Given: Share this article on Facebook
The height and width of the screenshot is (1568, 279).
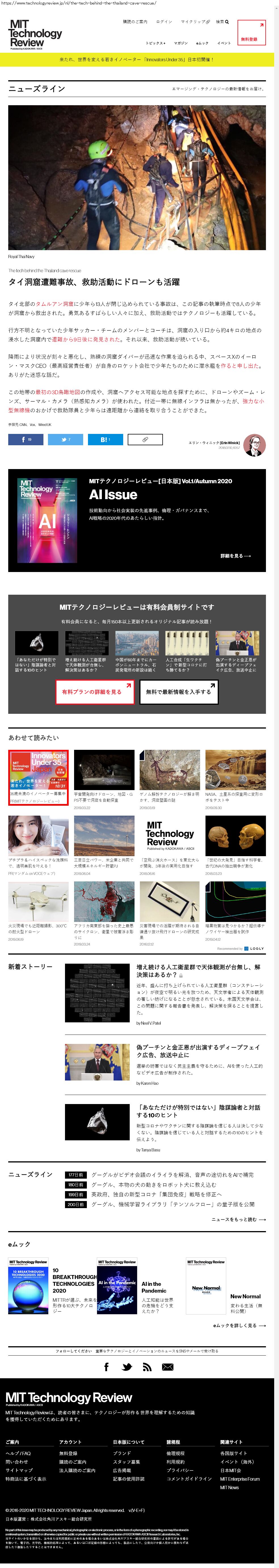Looking at the screenshot, I should 26,439.
